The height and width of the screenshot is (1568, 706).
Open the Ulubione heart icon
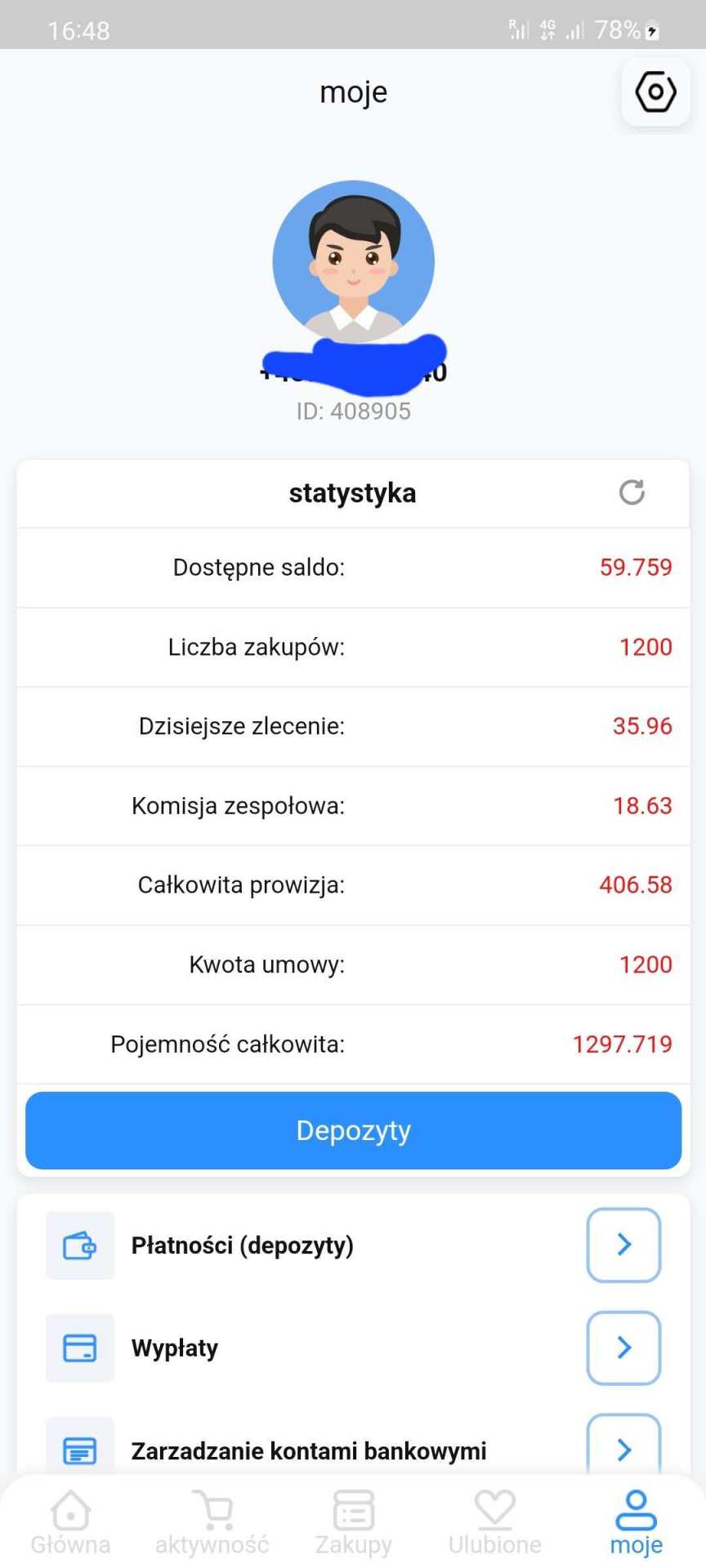tap(494, 1508)
